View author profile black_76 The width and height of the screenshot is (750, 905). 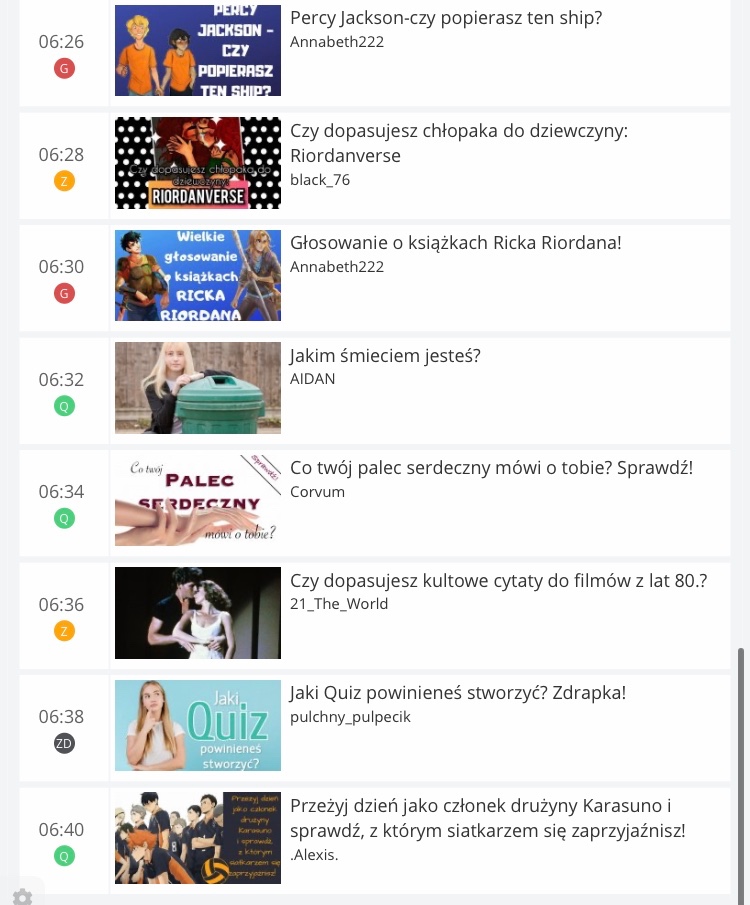coord(319,180)
